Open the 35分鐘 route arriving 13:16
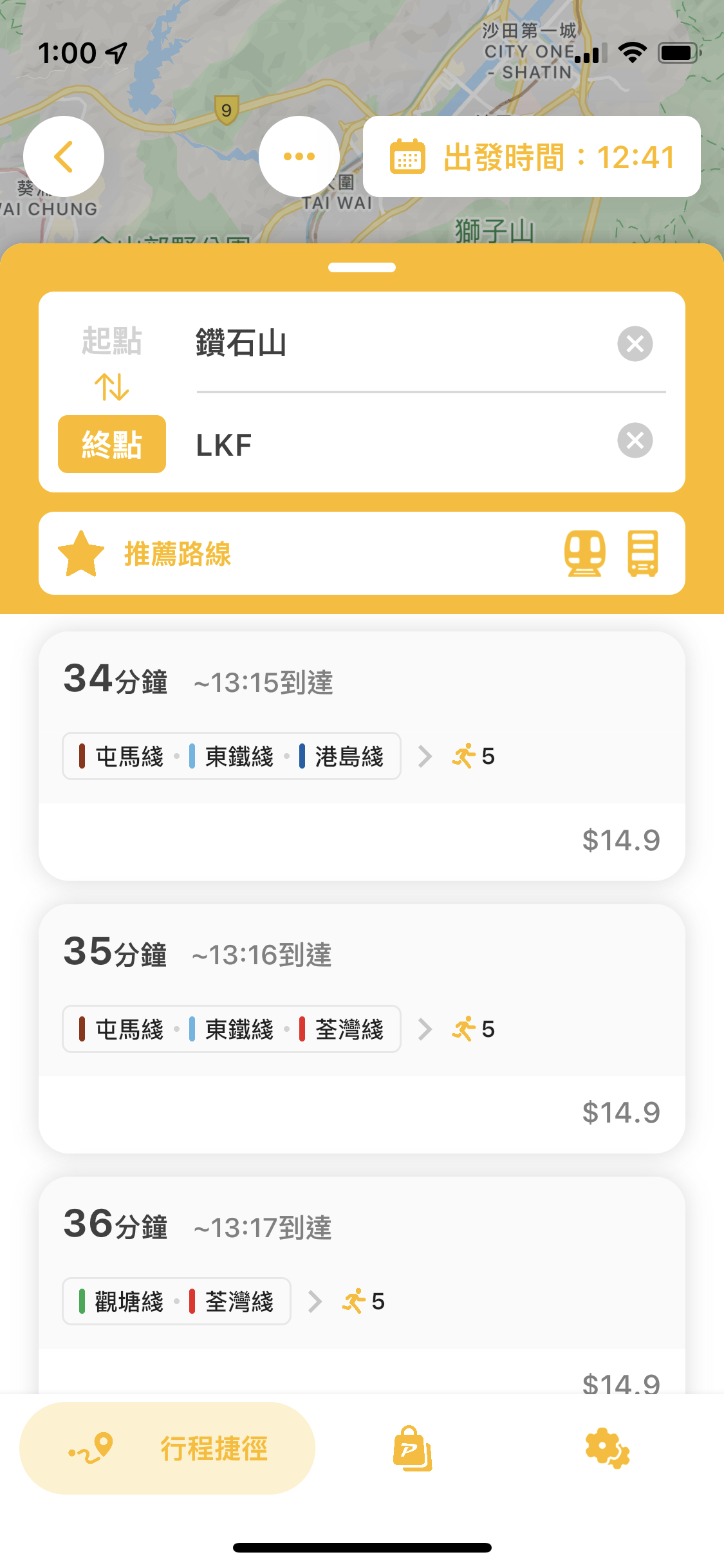 (x=362, y=1029)
